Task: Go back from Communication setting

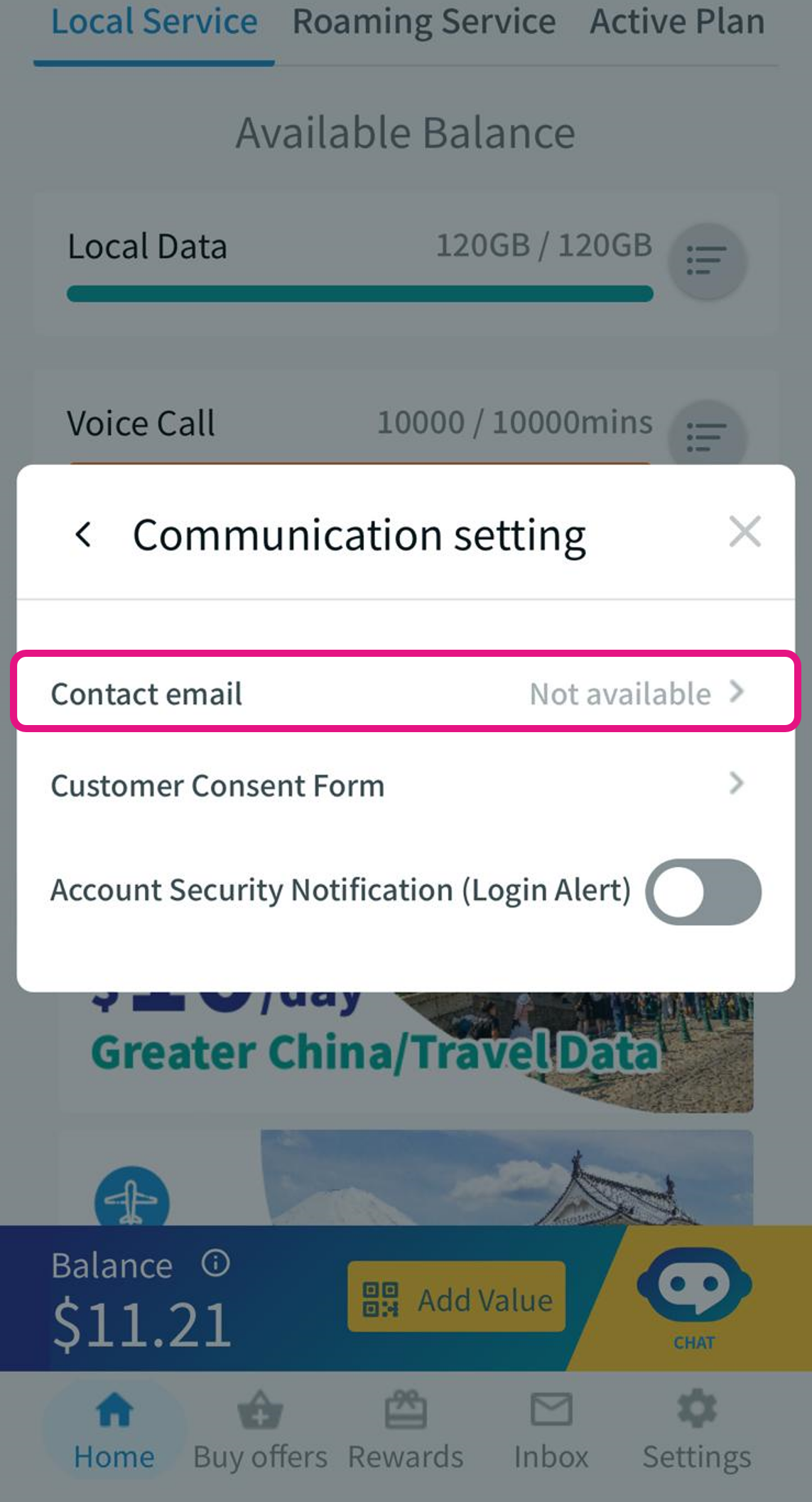Action: click(x=83, y=534)
